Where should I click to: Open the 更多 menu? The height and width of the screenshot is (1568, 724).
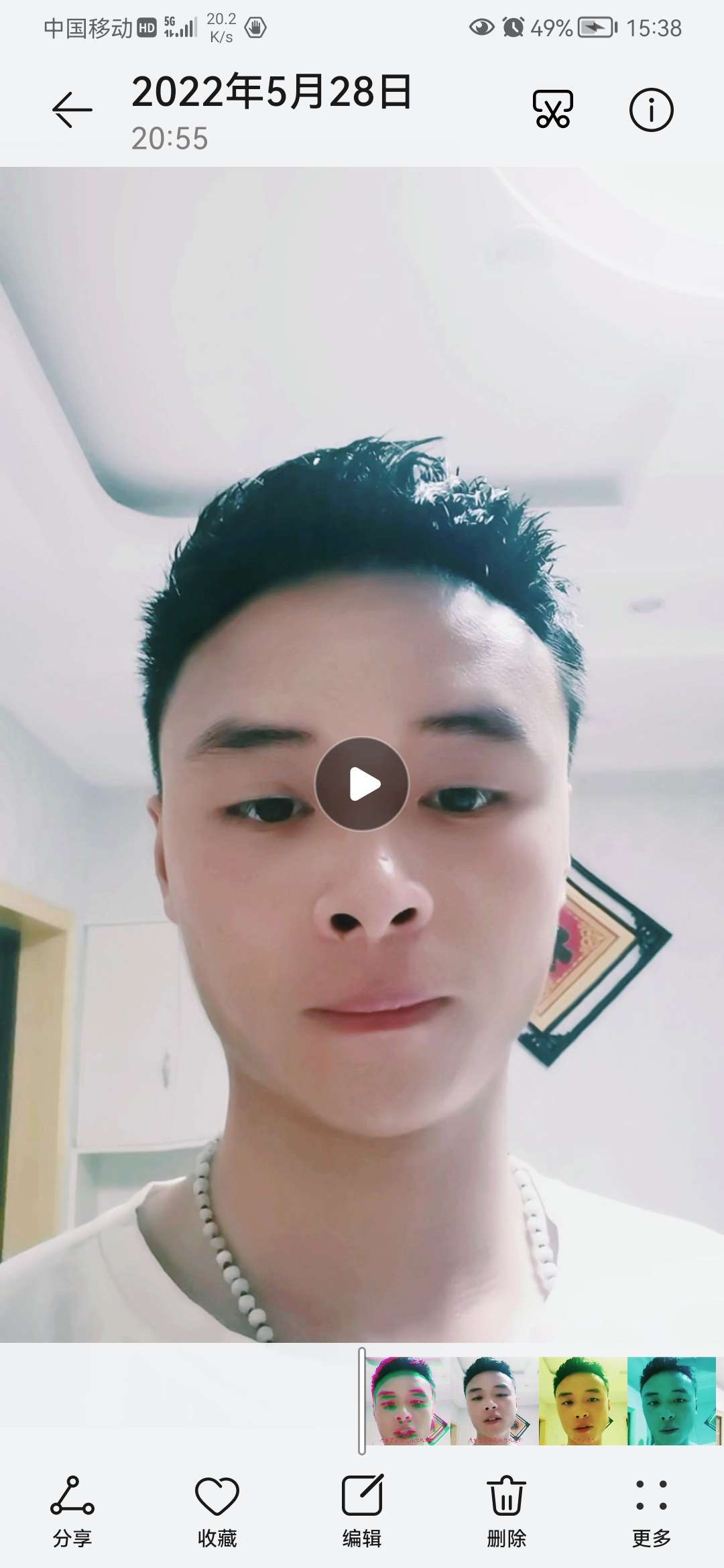click(x=651, y=1510)
